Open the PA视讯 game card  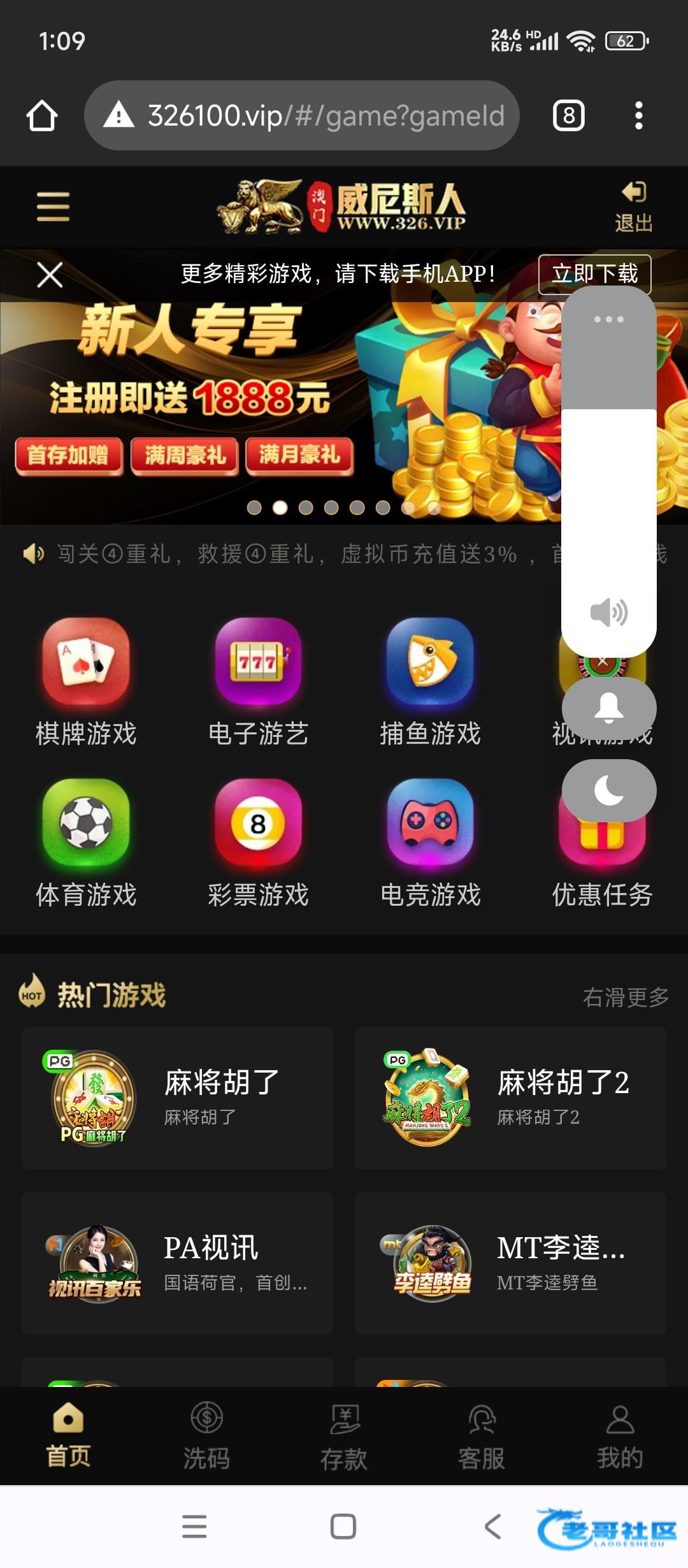click(x=177, y=1263)
